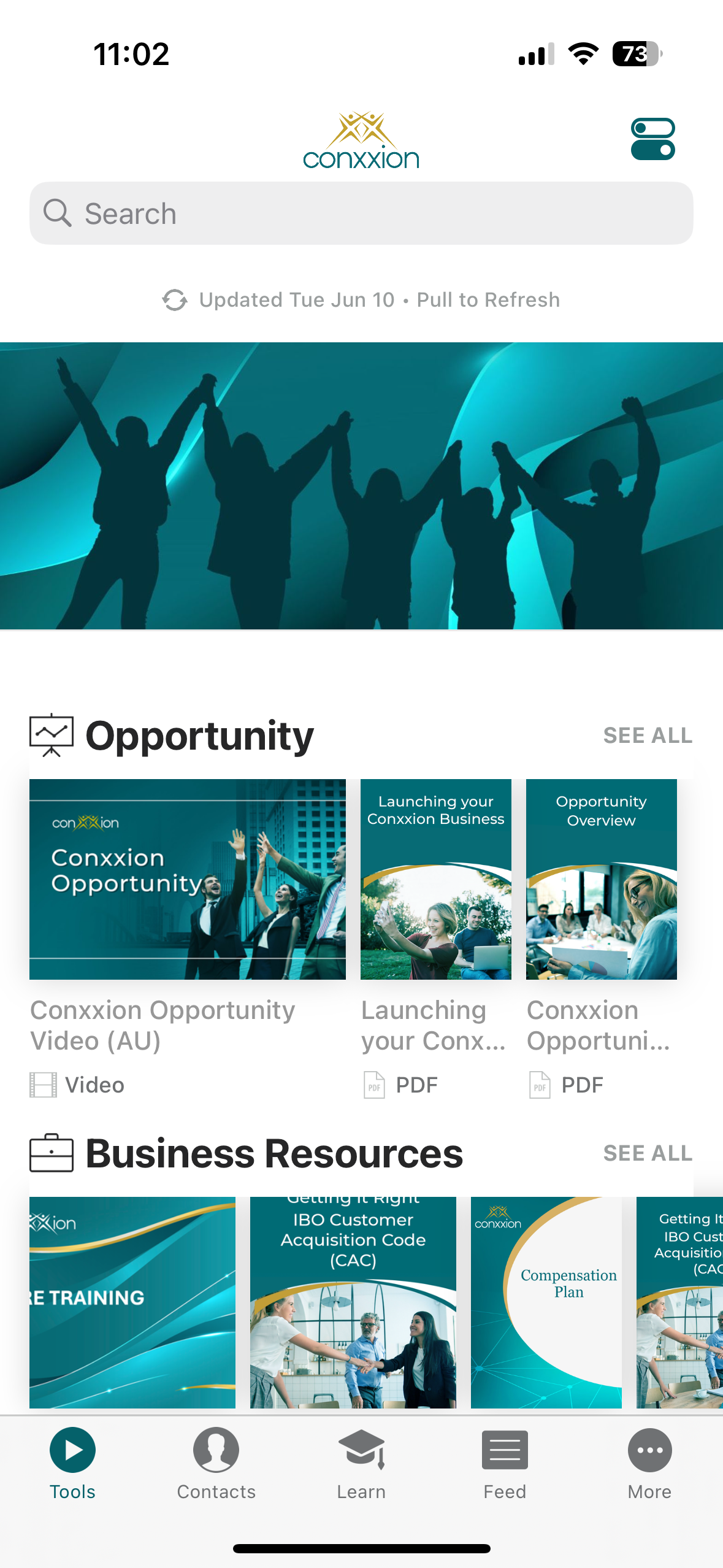This screenshot has width=723, height=1568.
Task: Open the Compensation Plan card
Action: click(546, 1302)
